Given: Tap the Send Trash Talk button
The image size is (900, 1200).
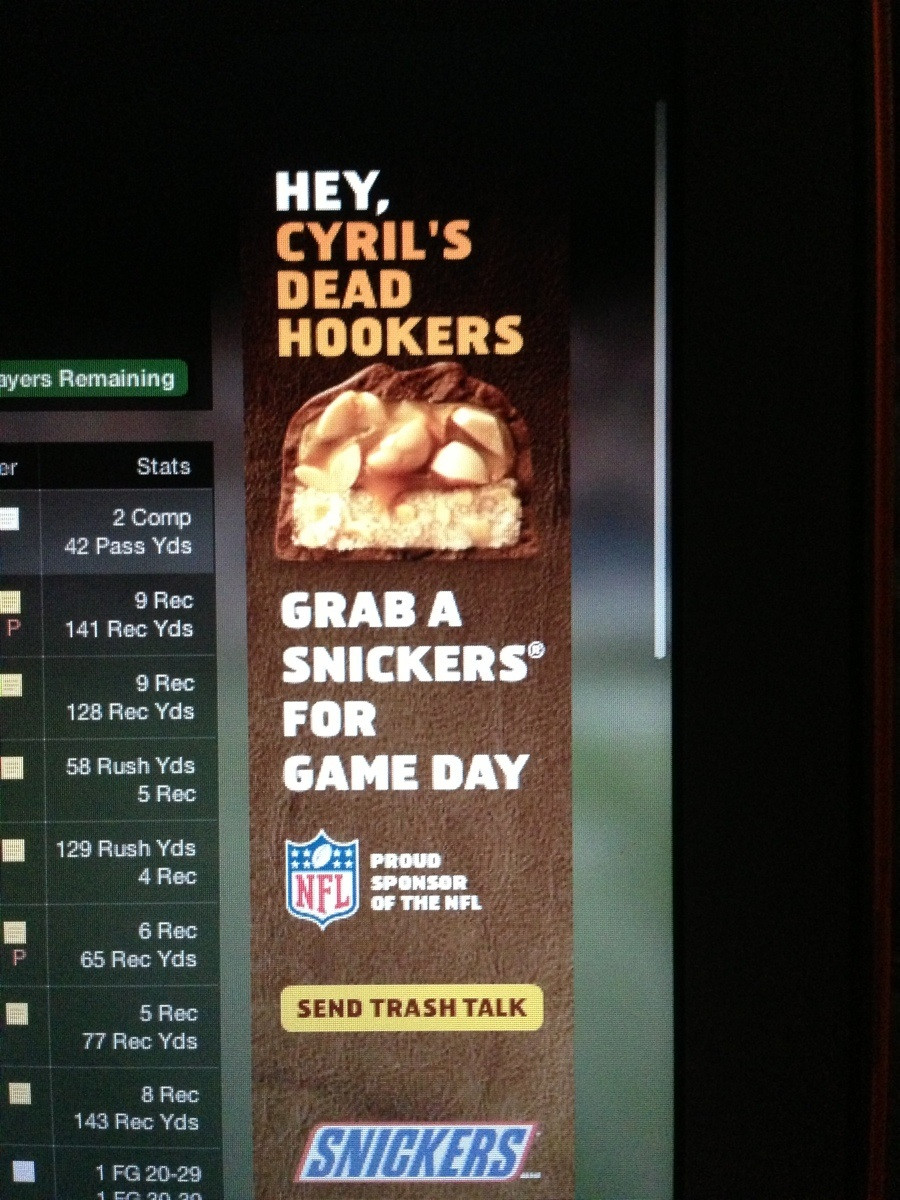Looking at the screenshot, I should point(411,1008).
